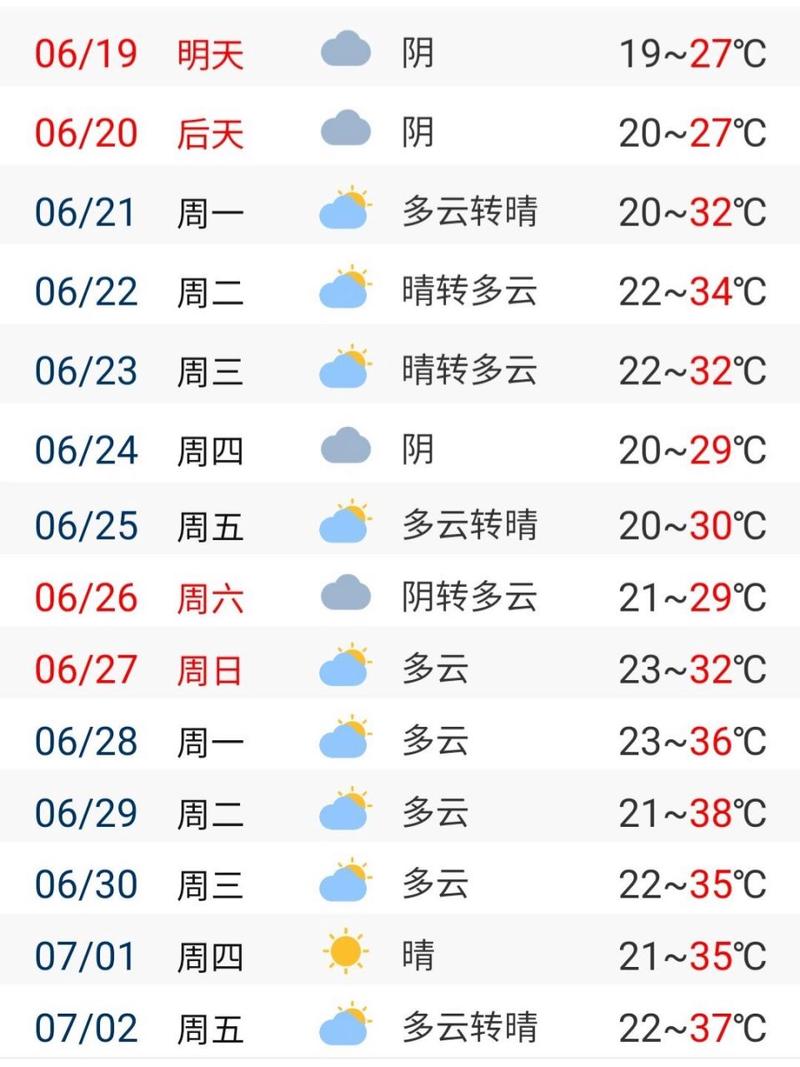The image size is (800, 1067).
Task: Select the 周六 weekday label
Action: click(x=211, y=596)
